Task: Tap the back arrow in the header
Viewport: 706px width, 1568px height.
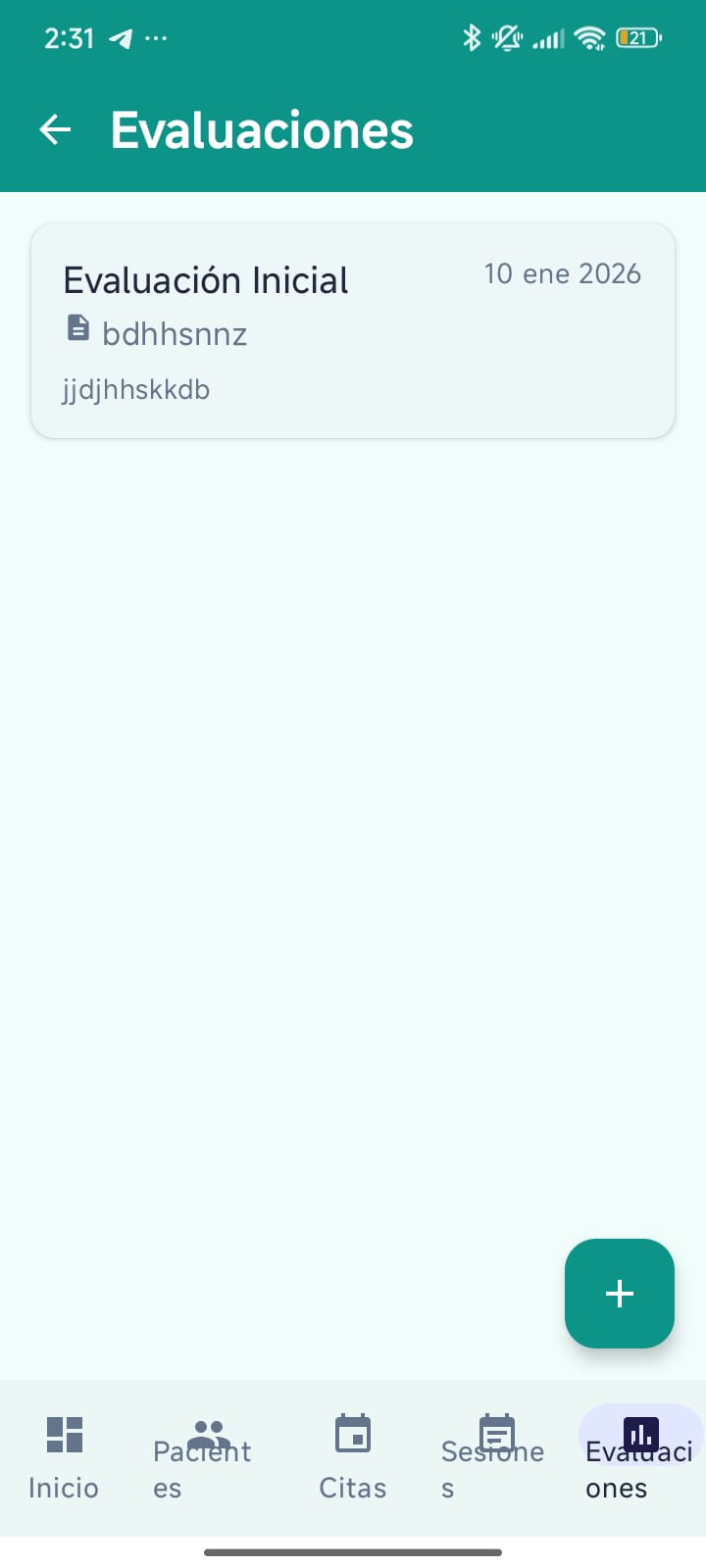Action: pyautogui.click(x=55, y=128)
